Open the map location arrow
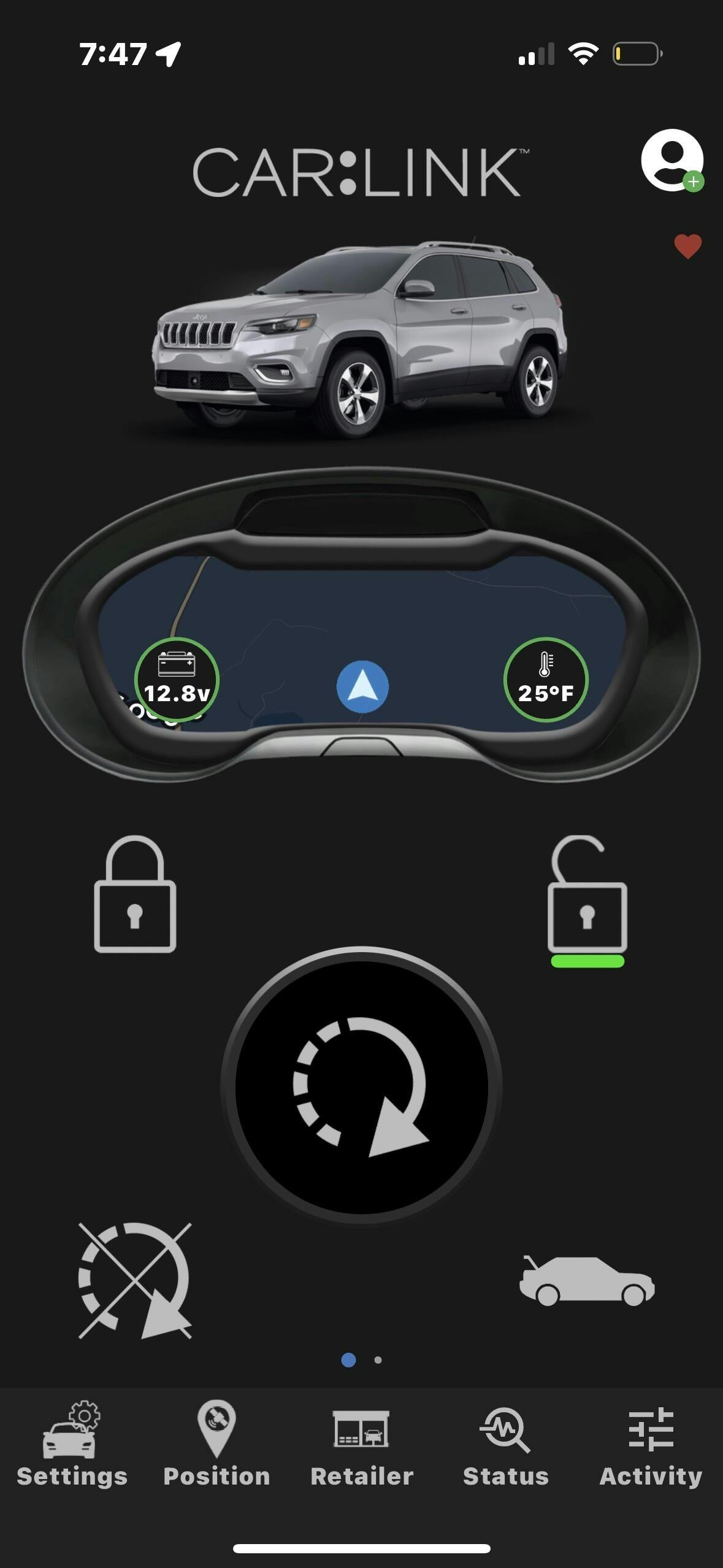This screenshot has height=1568, width=723. [x=362, y=686]
